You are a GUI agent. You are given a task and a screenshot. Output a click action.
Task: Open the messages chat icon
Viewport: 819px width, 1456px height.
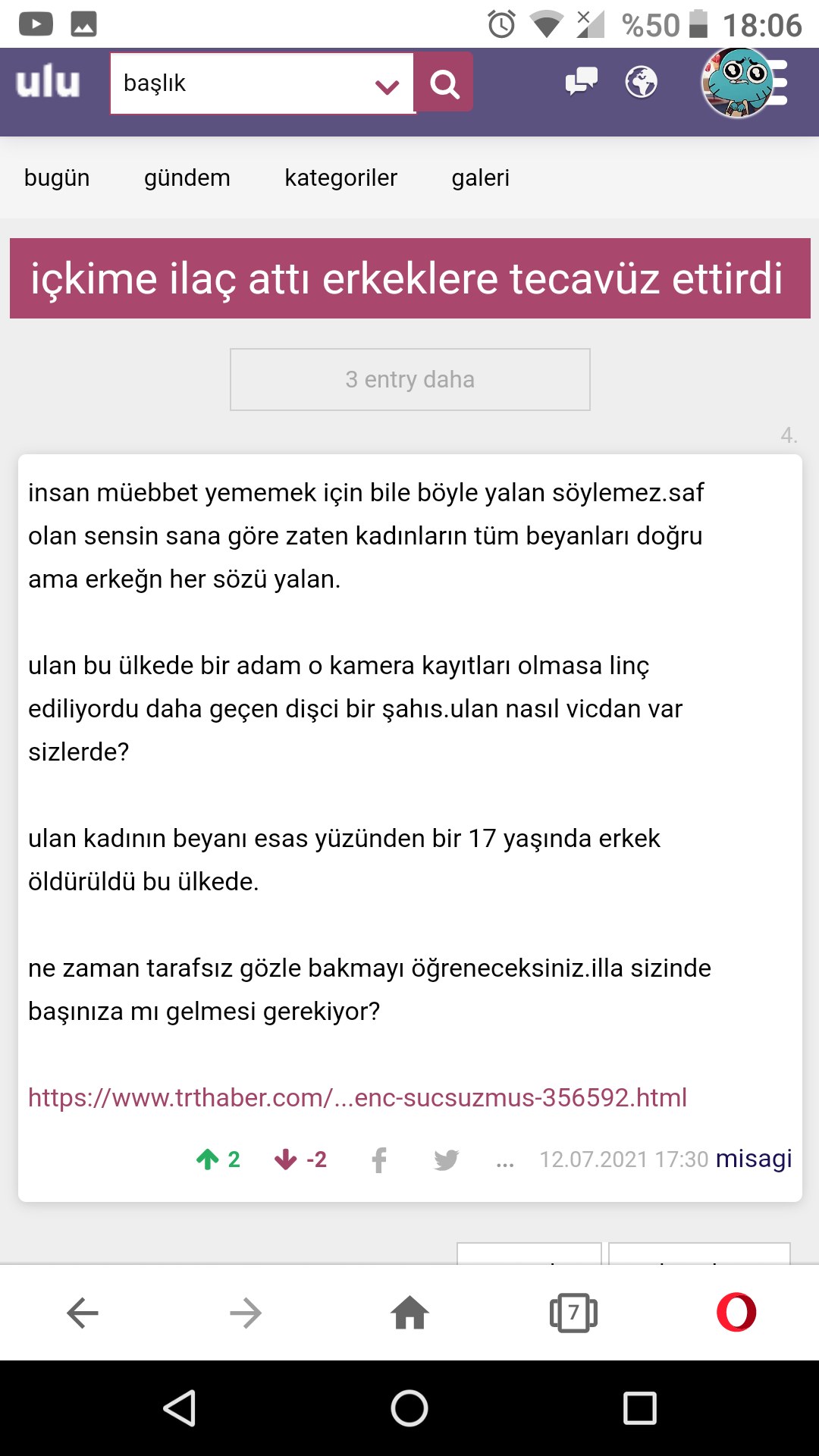coord(582,82)
